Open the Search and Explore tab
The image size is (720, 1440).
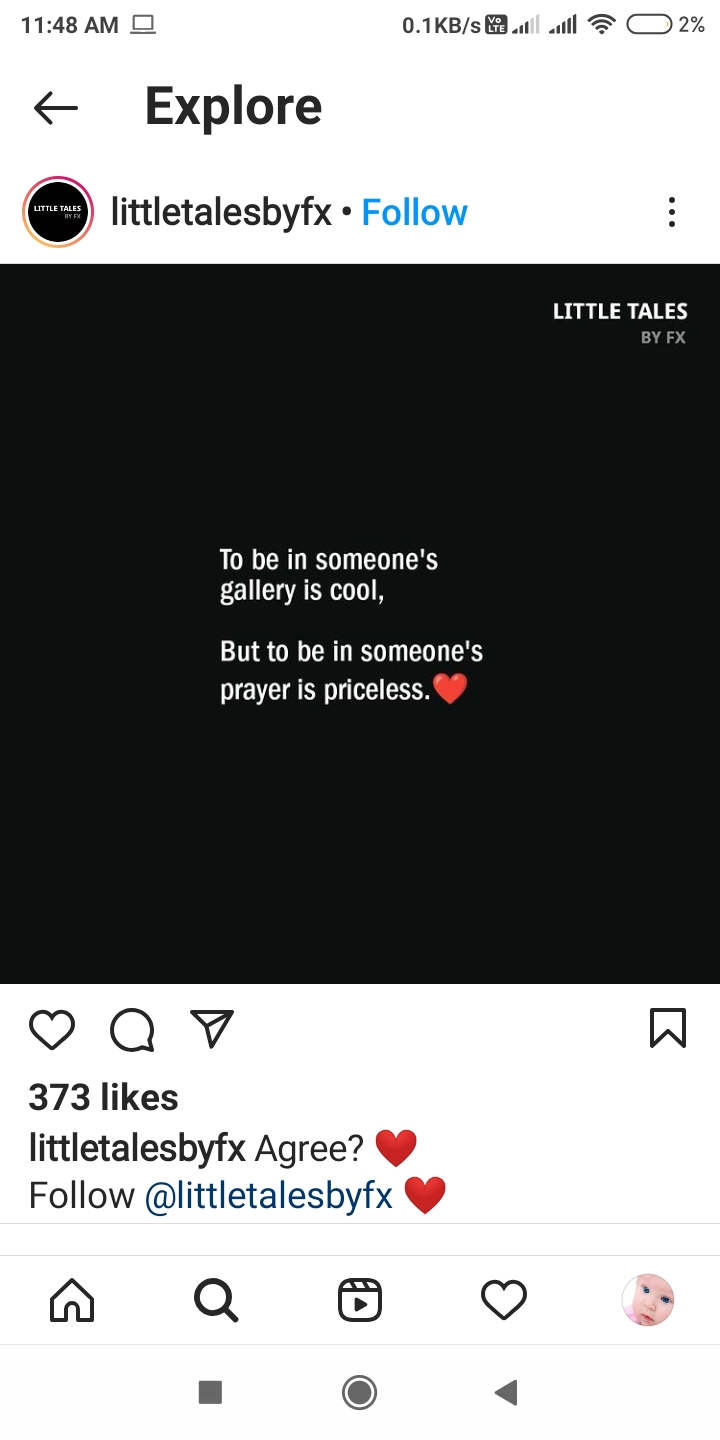point(216,1300)
